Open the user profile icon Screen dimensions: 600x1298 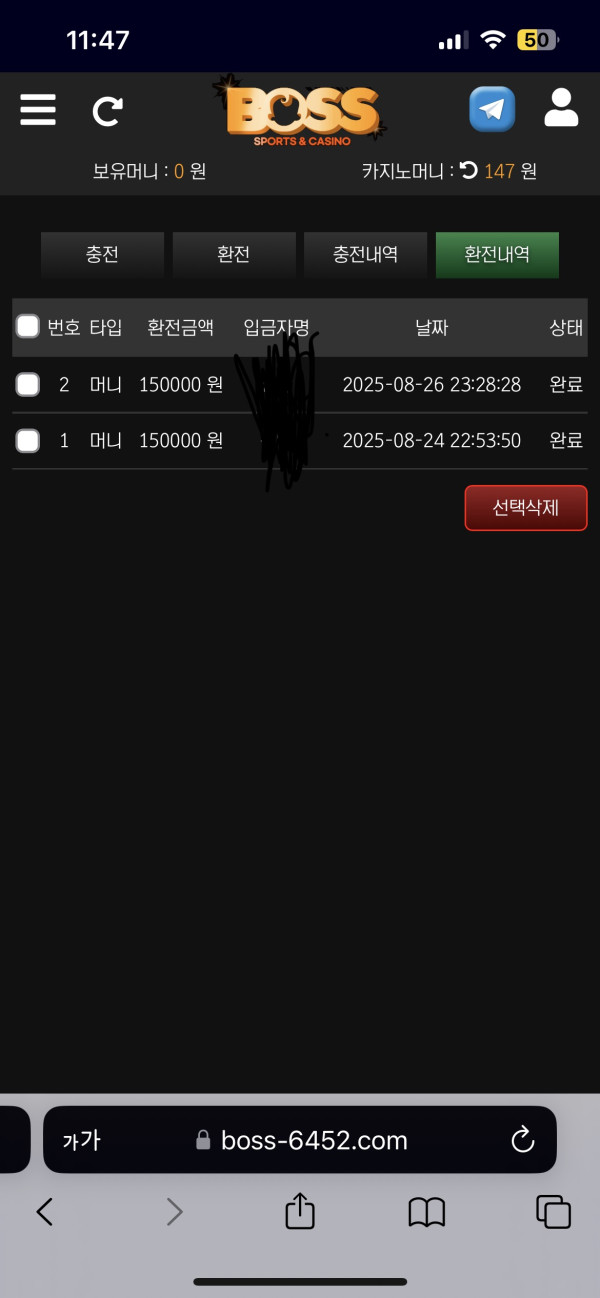(561, 108)
